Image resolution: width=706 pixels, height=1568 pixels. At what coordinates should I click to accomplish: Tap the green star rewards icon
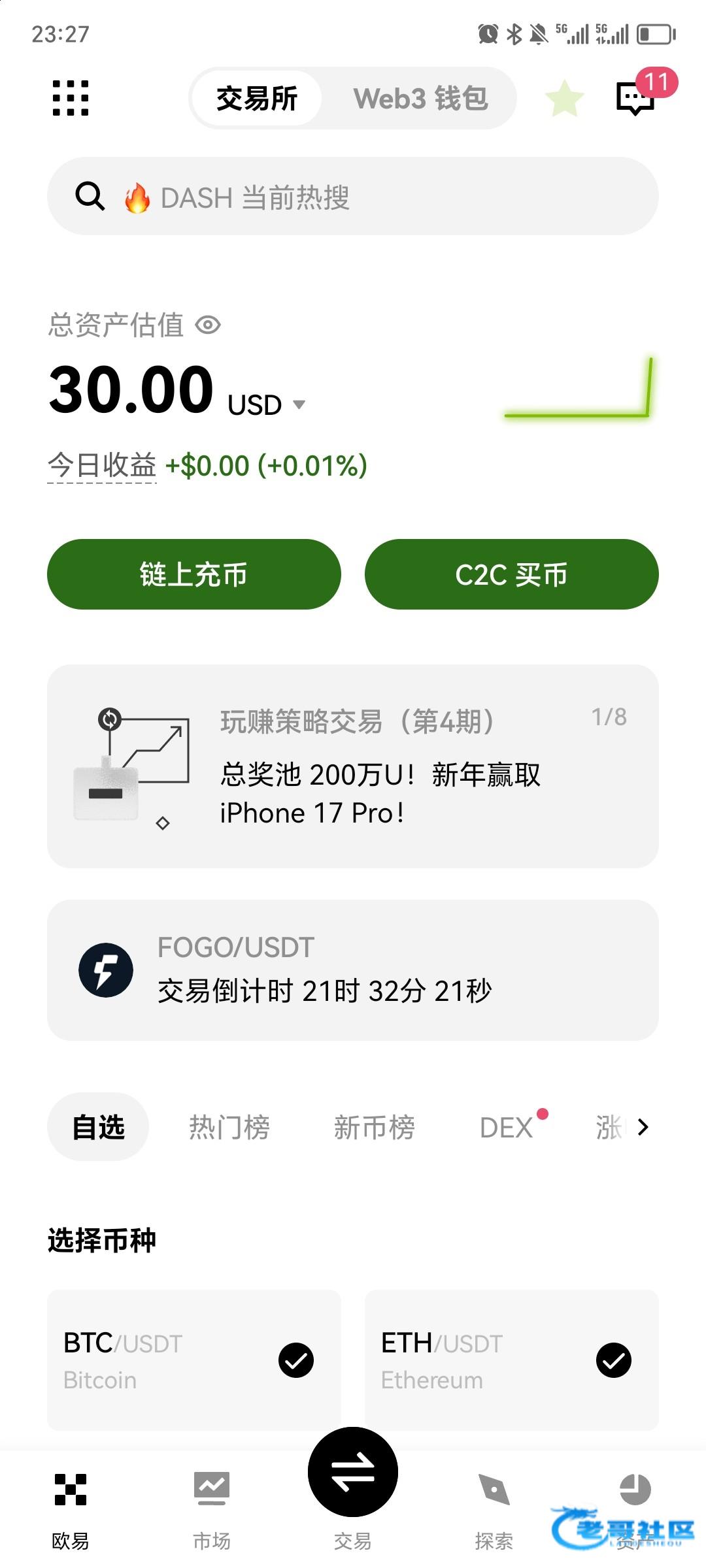click(x=564, y=99)
